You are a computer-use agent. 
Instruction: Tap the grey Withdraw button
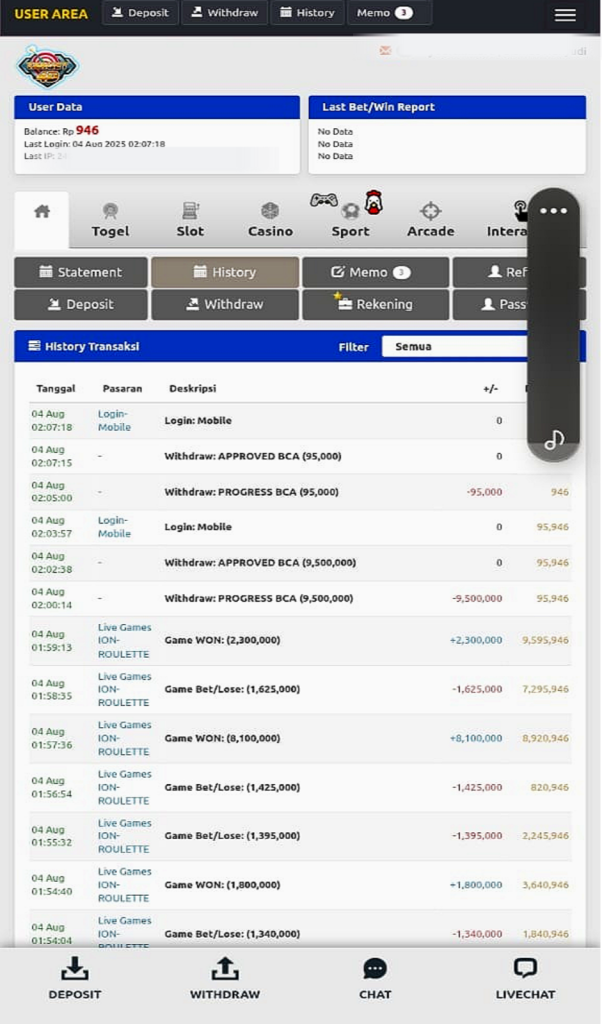225,304
